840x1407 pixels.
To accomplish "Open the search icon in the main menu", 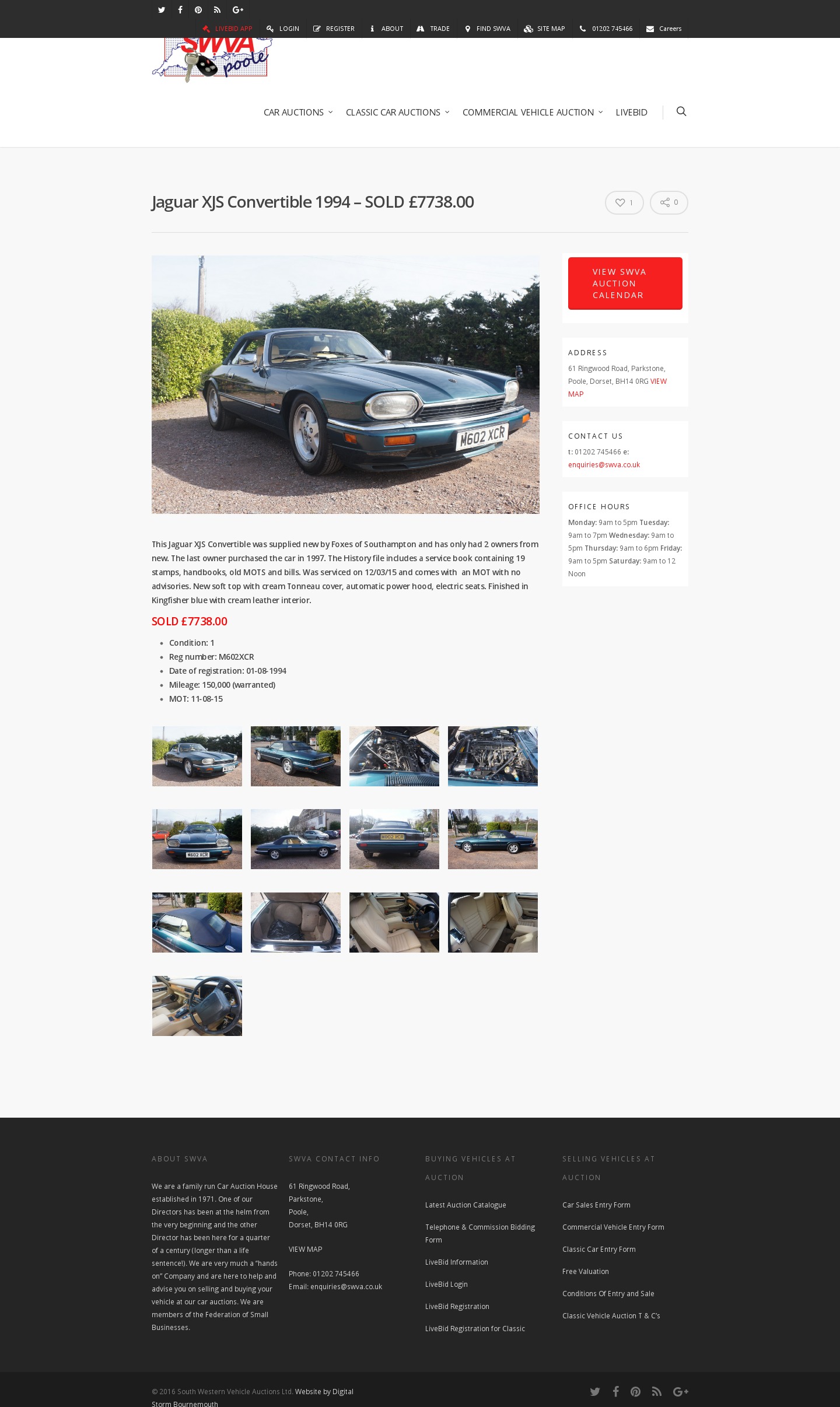I will [x=681, y=111].
